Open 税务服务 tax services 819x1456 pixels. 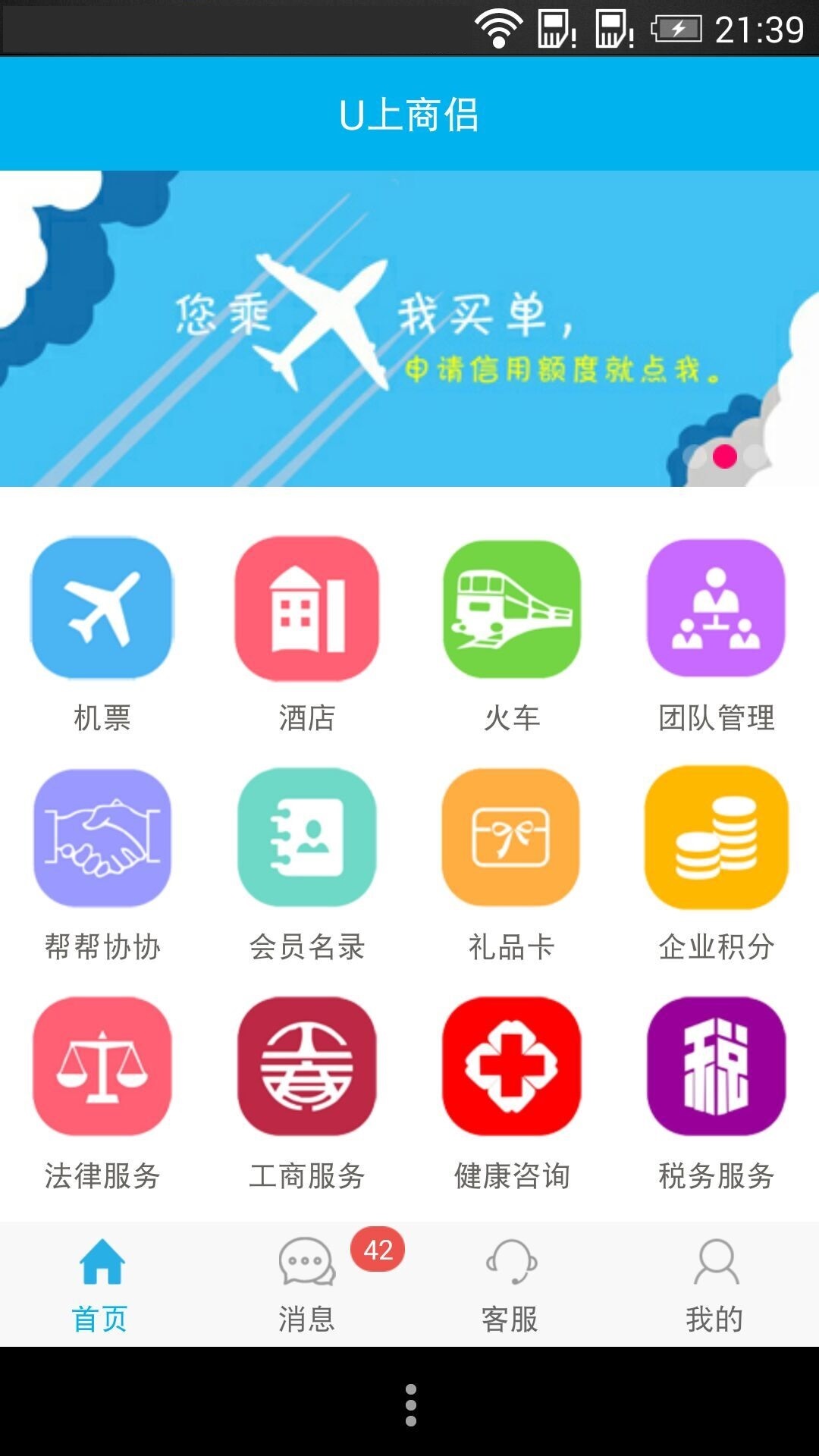click(716, 1066)
